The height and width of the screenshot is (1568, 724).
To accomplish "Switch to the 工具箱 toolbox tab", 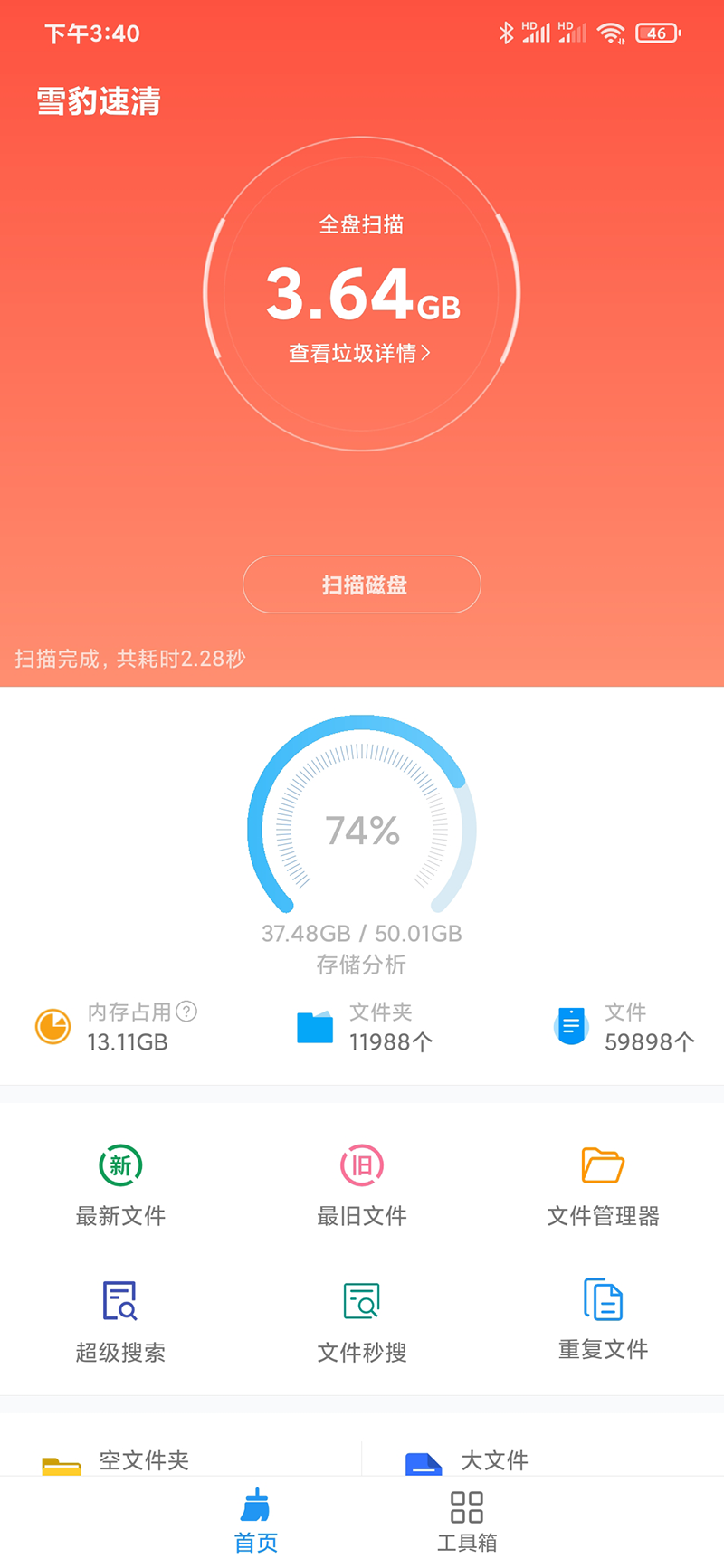I will 467,1522.
